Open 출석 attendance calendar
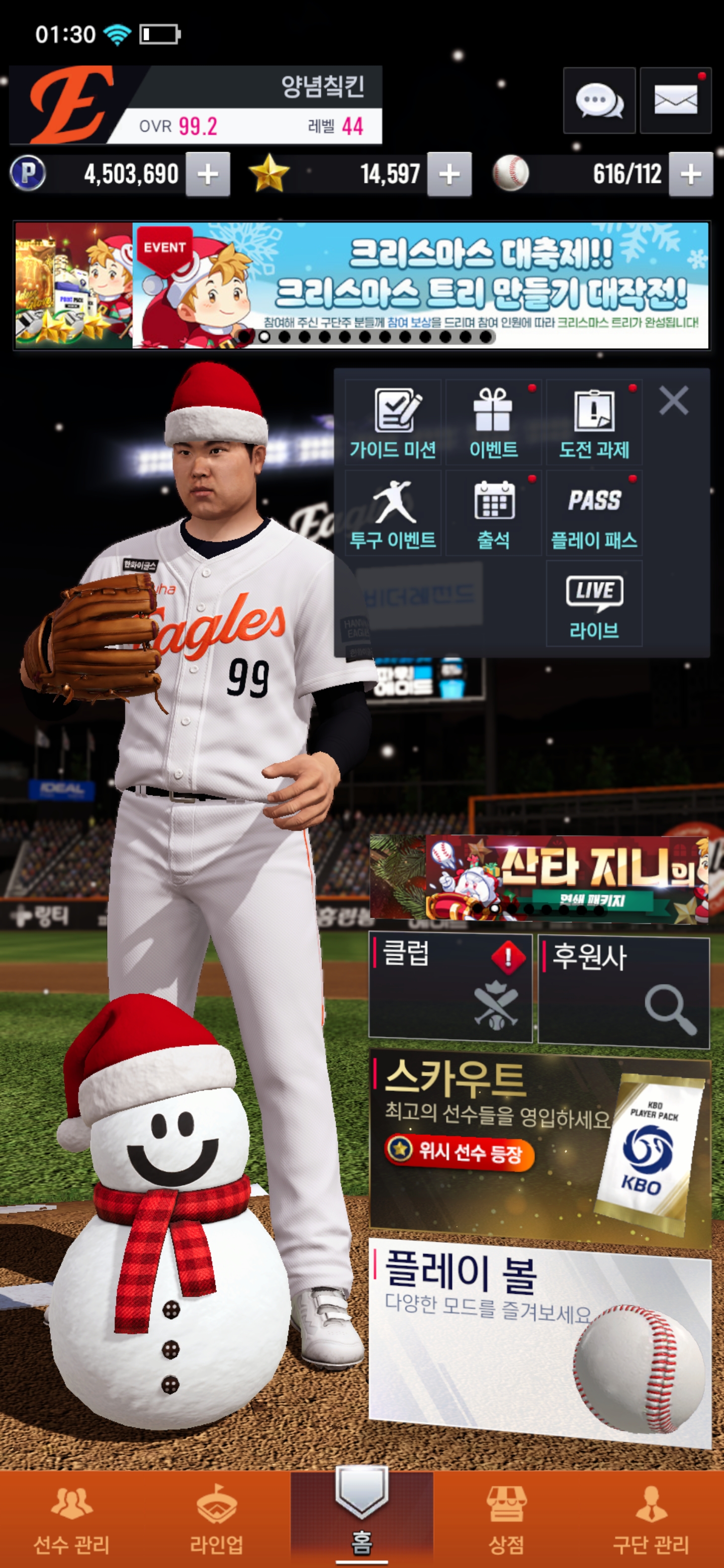Viewport: 724px width, 1568px height. [493, 513]
